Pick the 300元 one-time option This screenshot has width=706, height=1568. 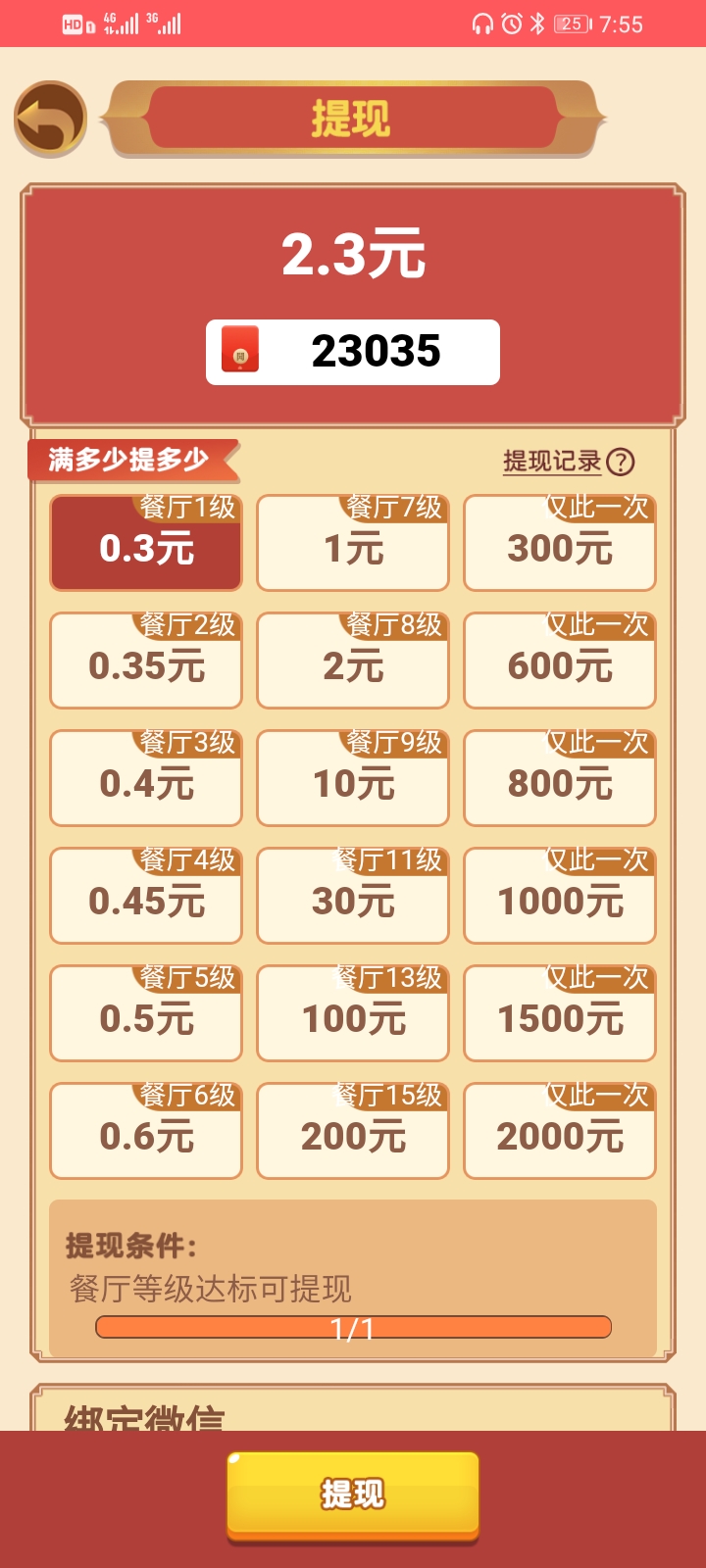pos(560,544)
